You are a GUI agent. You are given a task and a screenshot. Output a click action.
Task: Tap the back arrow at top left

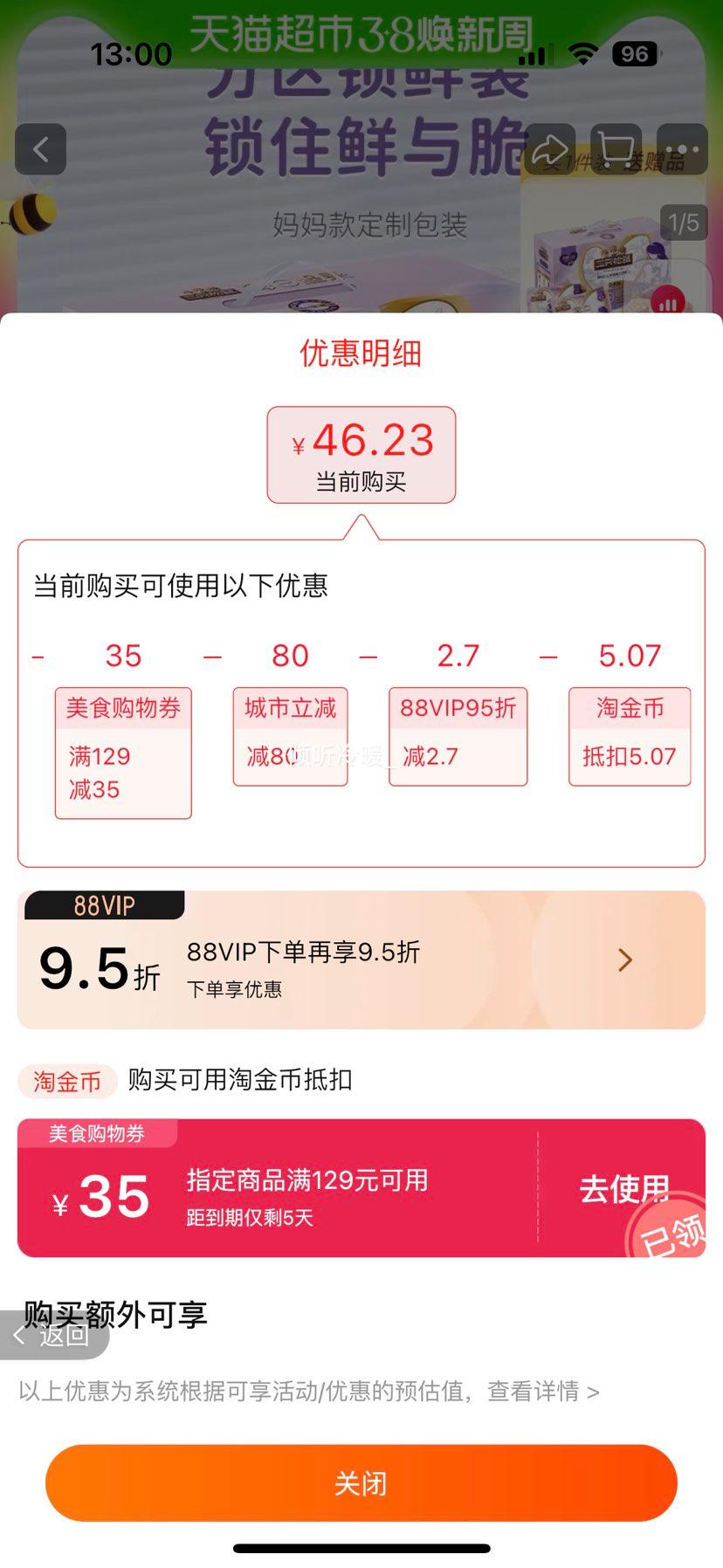(x=40, y=148)
